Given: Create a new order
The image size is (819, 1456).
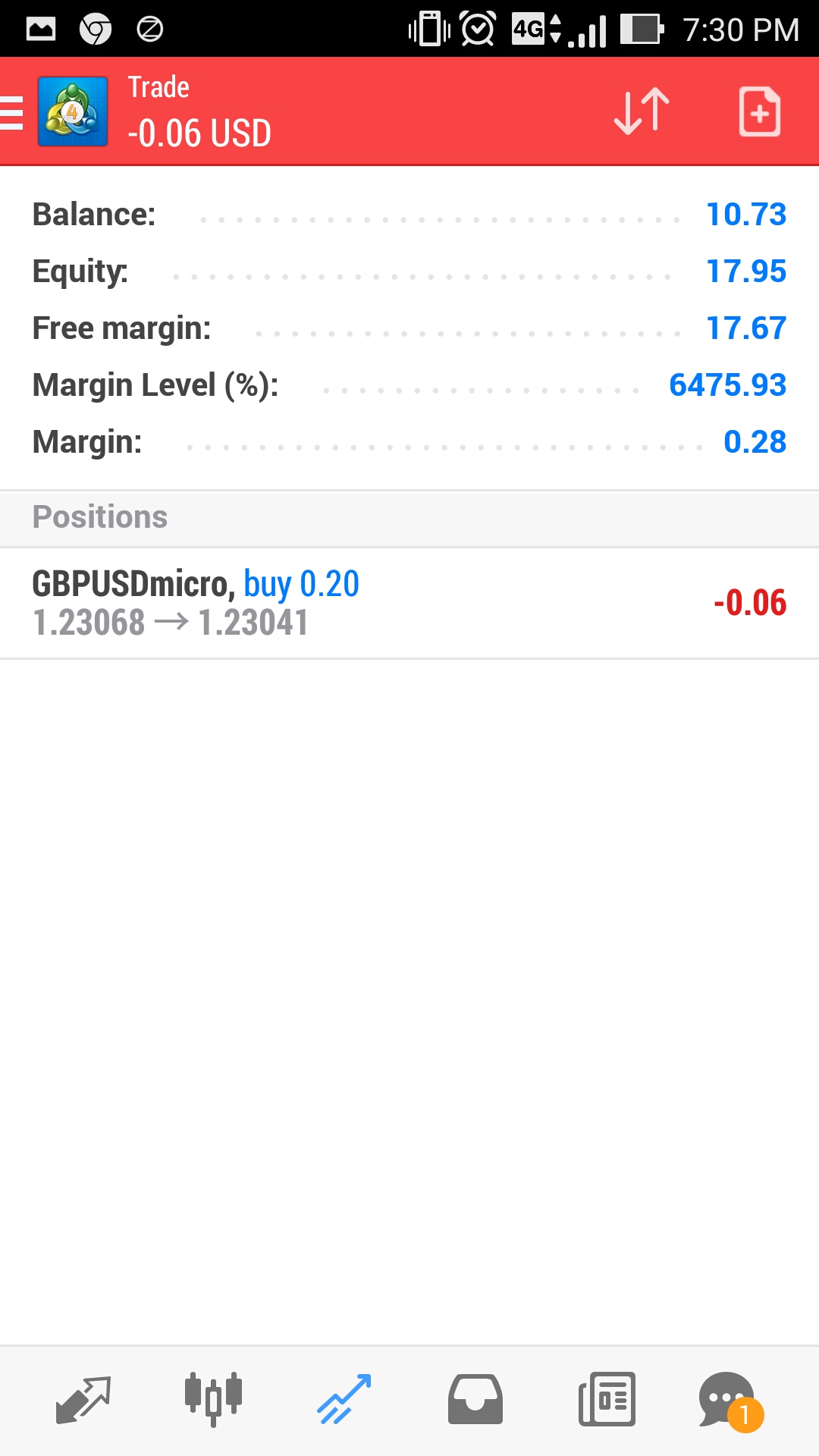Looking at the screenshot, I should tap(759, 111).
